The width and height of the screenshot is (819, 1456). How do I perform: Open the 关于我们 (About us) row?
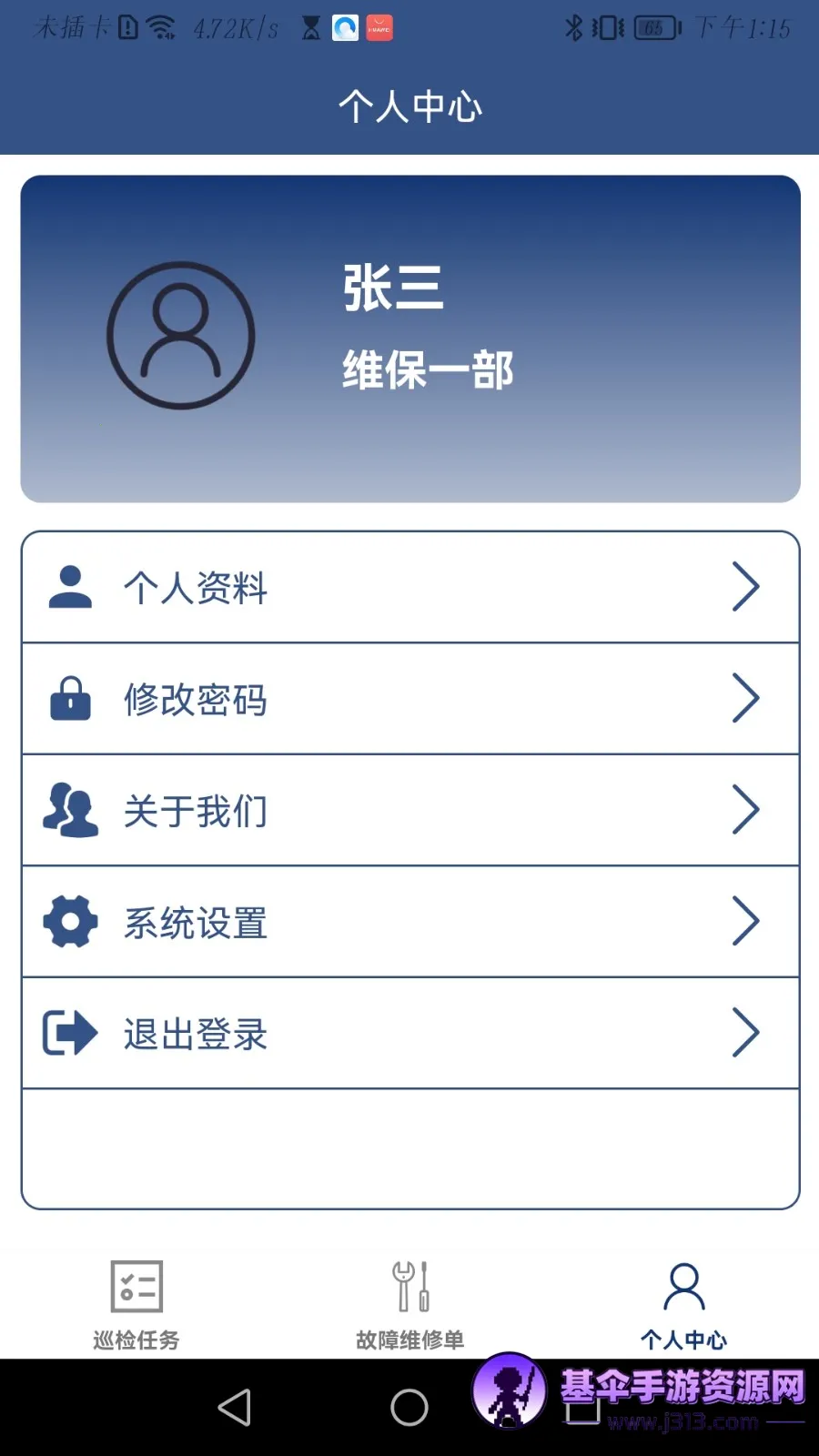[409, 810]
